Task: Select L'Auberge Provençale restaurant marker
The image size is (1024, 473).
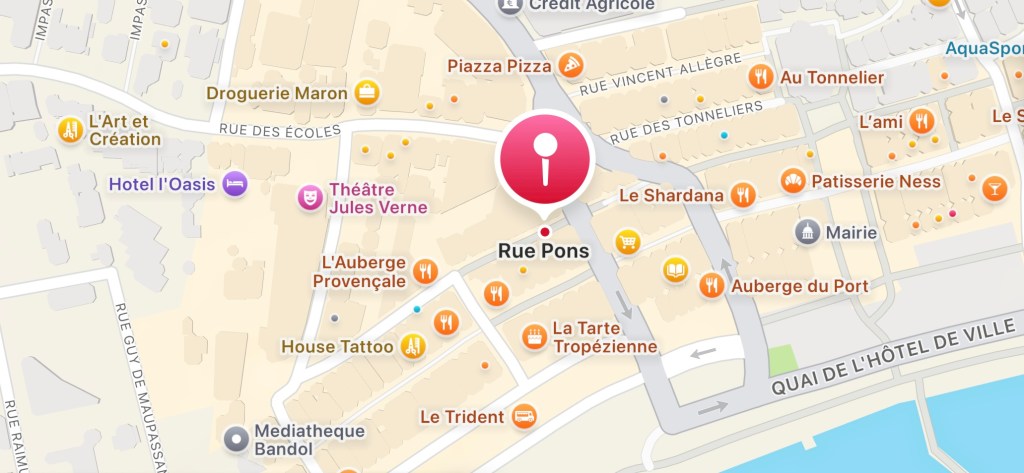Action: [426, 271]
